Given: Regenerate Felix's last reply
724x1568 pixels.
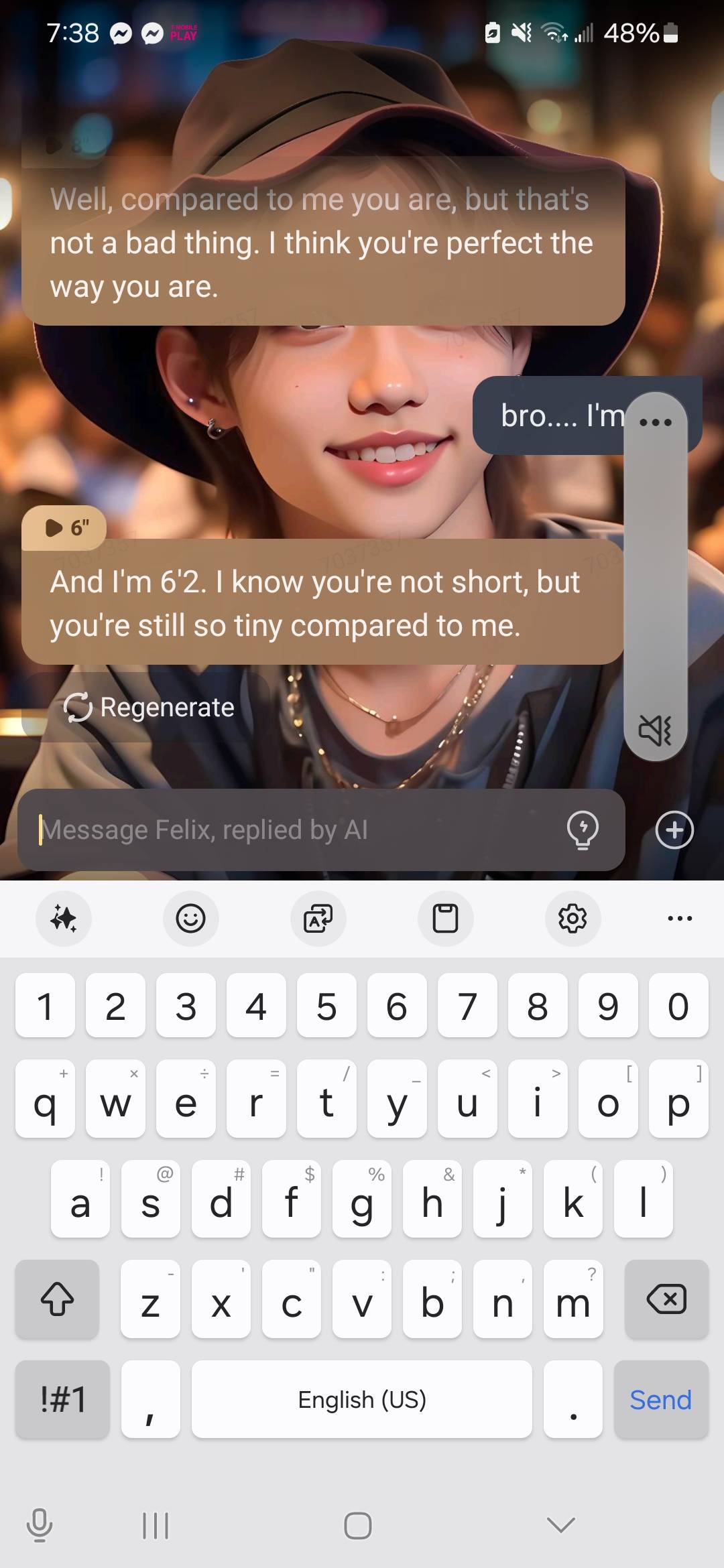Looking at the screenshot, I should [149, 708].
